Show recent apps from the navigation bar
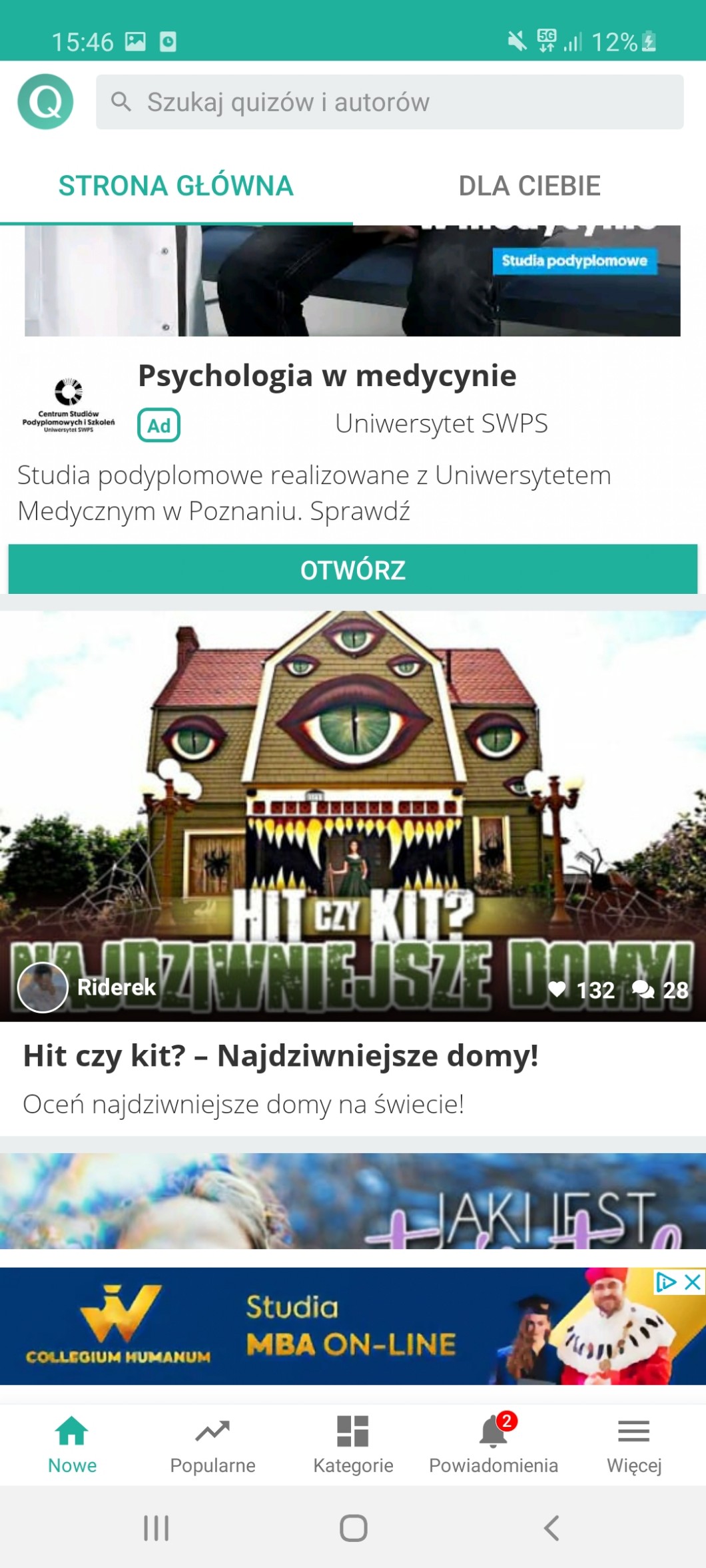The height and width of the screenshot is (1568, 706). pos(157,1528)
